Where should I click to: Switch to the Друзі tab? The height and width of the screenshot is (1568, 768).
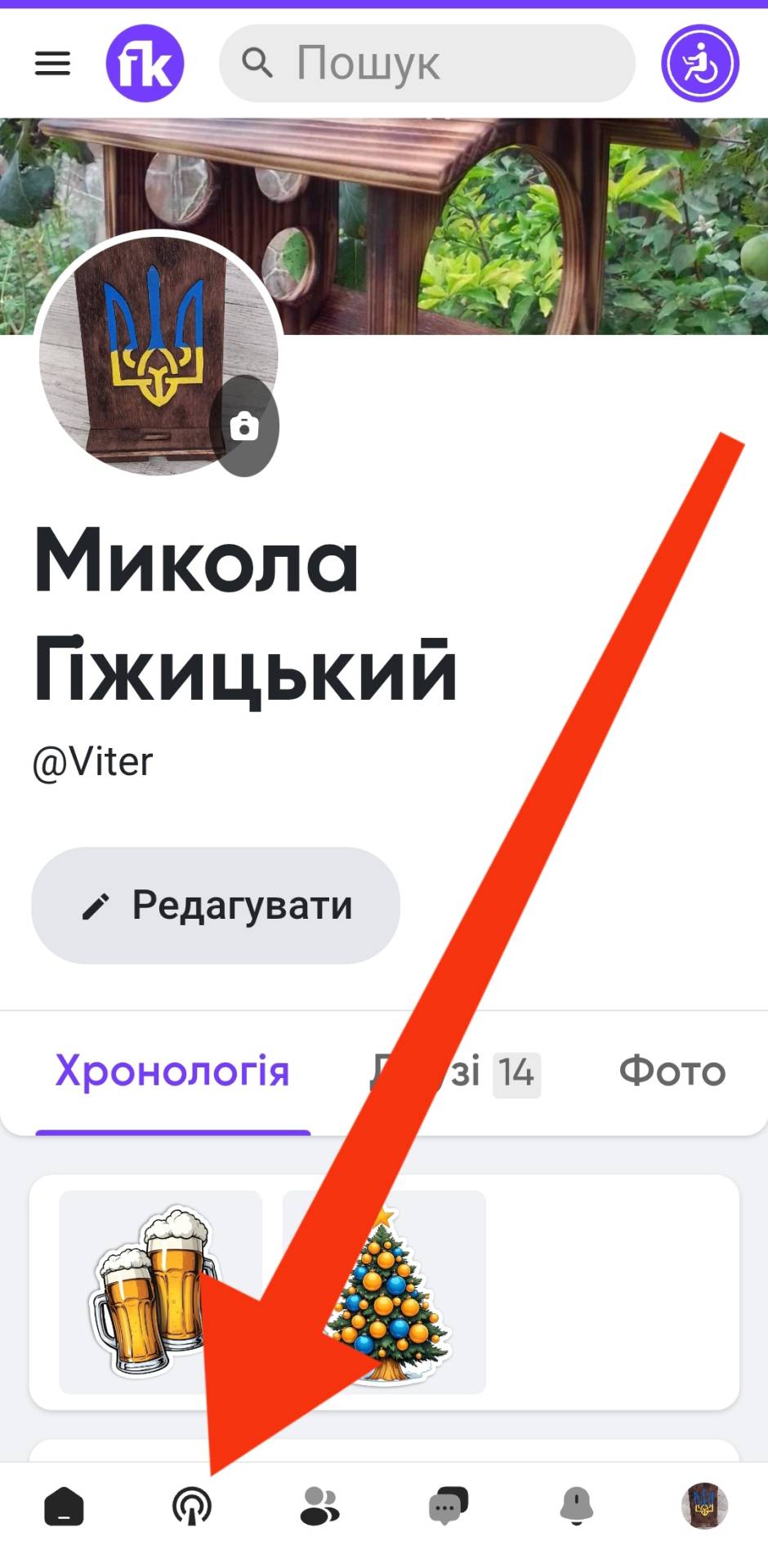click(455, 1071)
